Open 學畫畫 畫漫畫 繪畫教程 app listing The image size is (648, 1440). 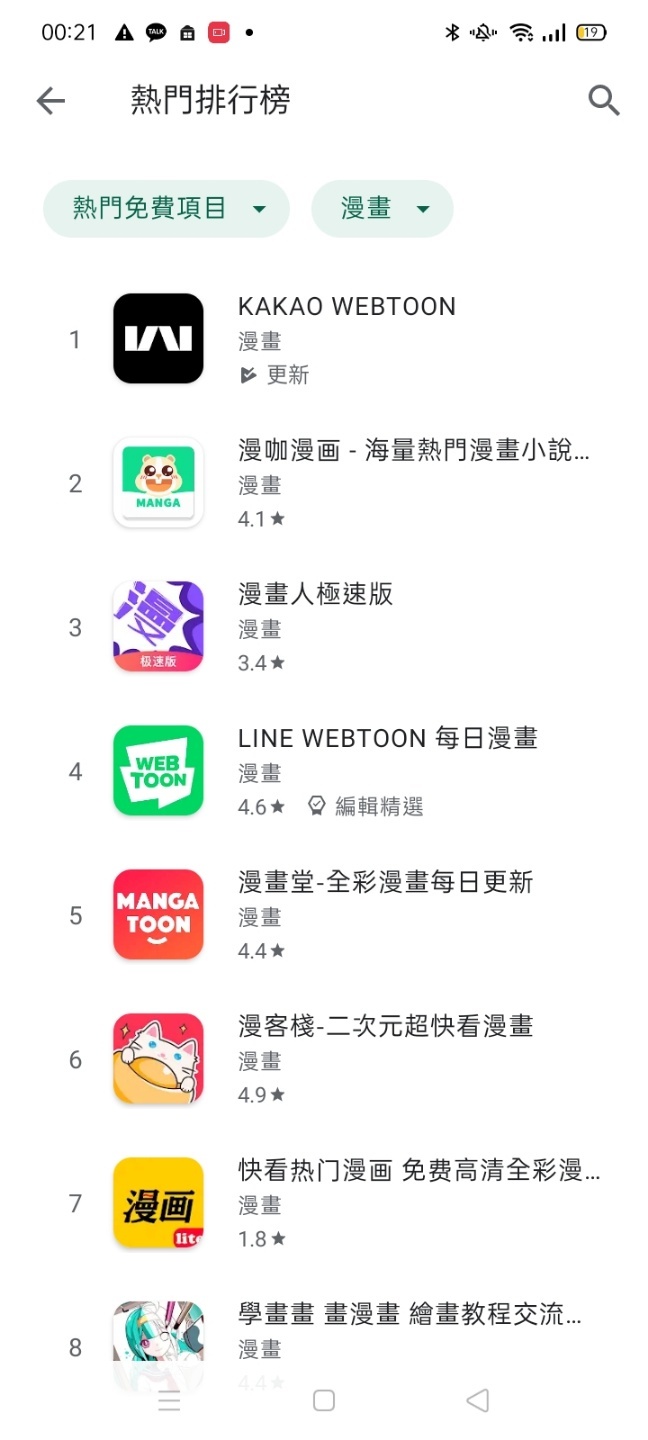(408, 1315)
